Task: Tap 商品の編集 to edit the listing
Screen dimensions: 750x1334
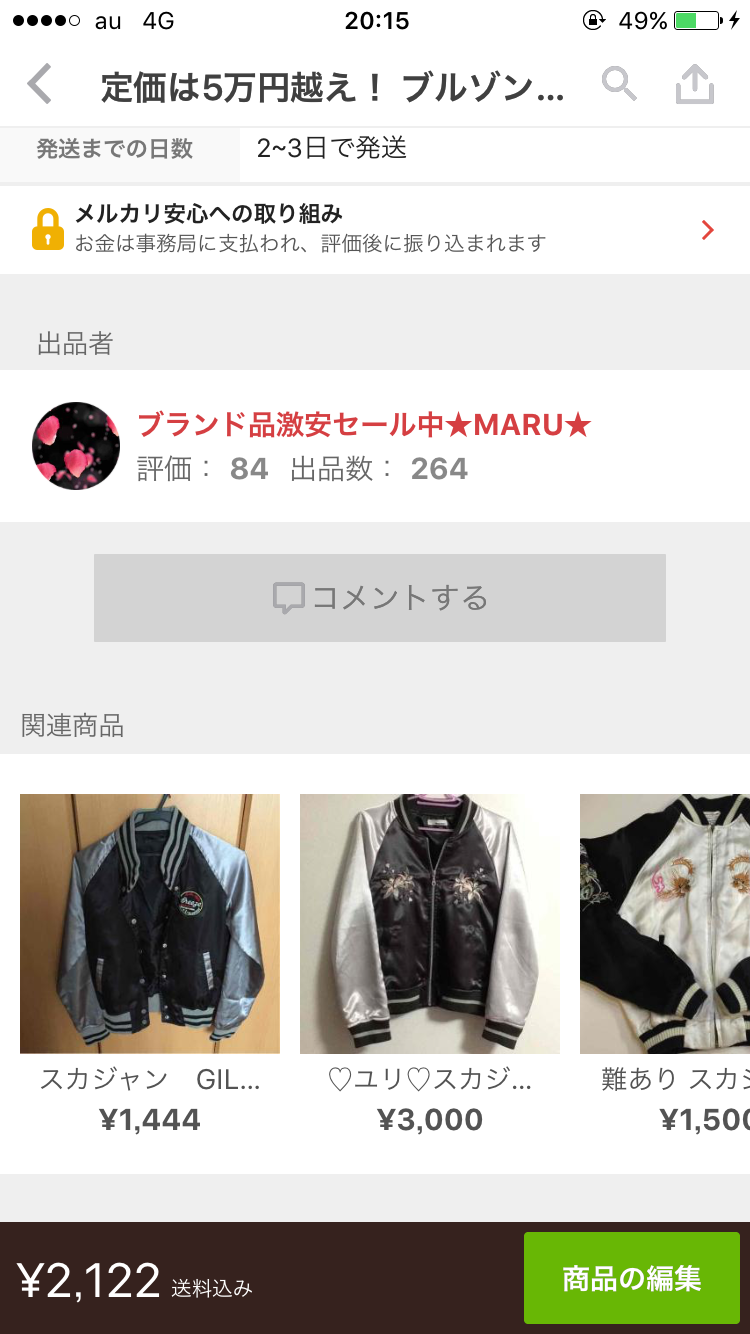Action: (x=632, y=1278)
